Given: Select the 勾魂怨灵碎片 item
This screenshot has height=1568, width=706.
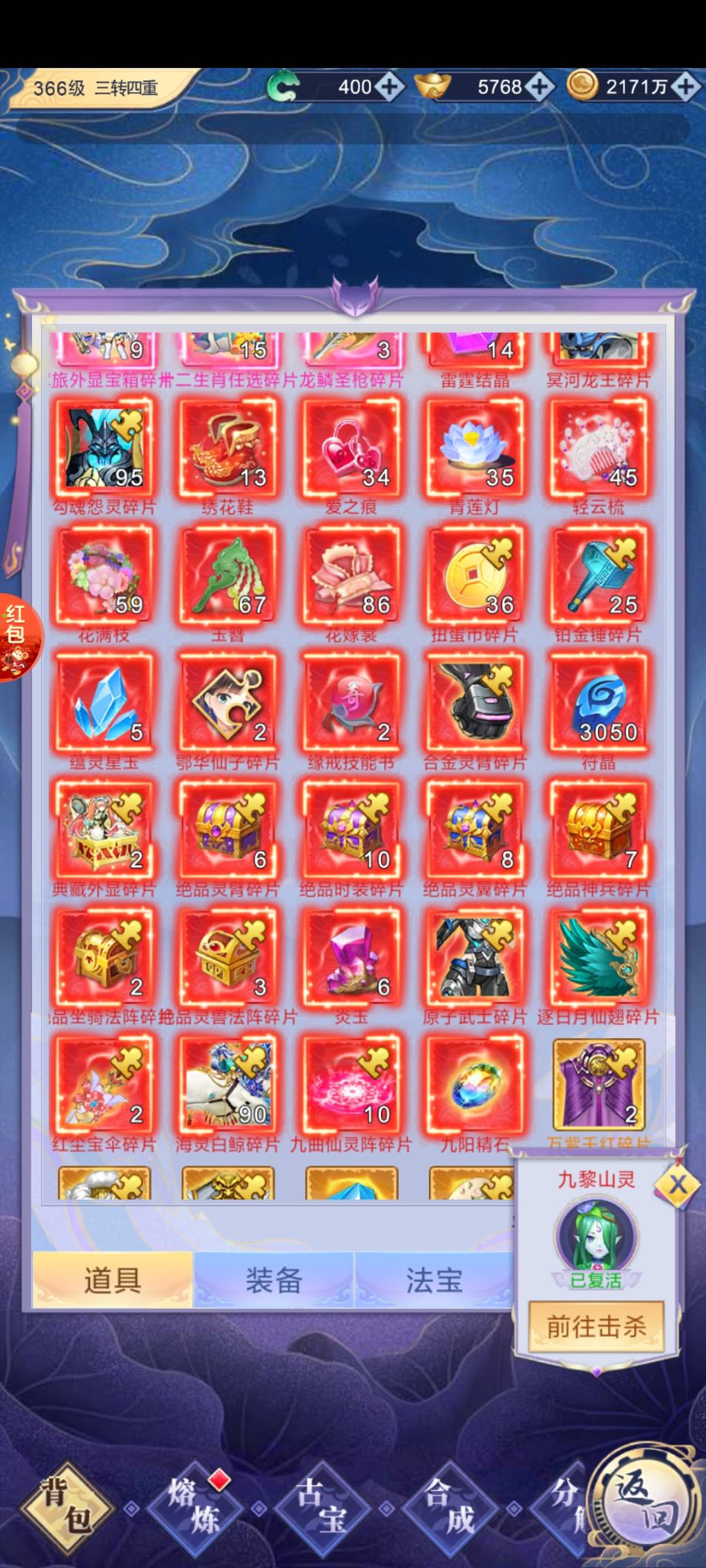Looking at the screenshot, I should click(x=104, y=448).
